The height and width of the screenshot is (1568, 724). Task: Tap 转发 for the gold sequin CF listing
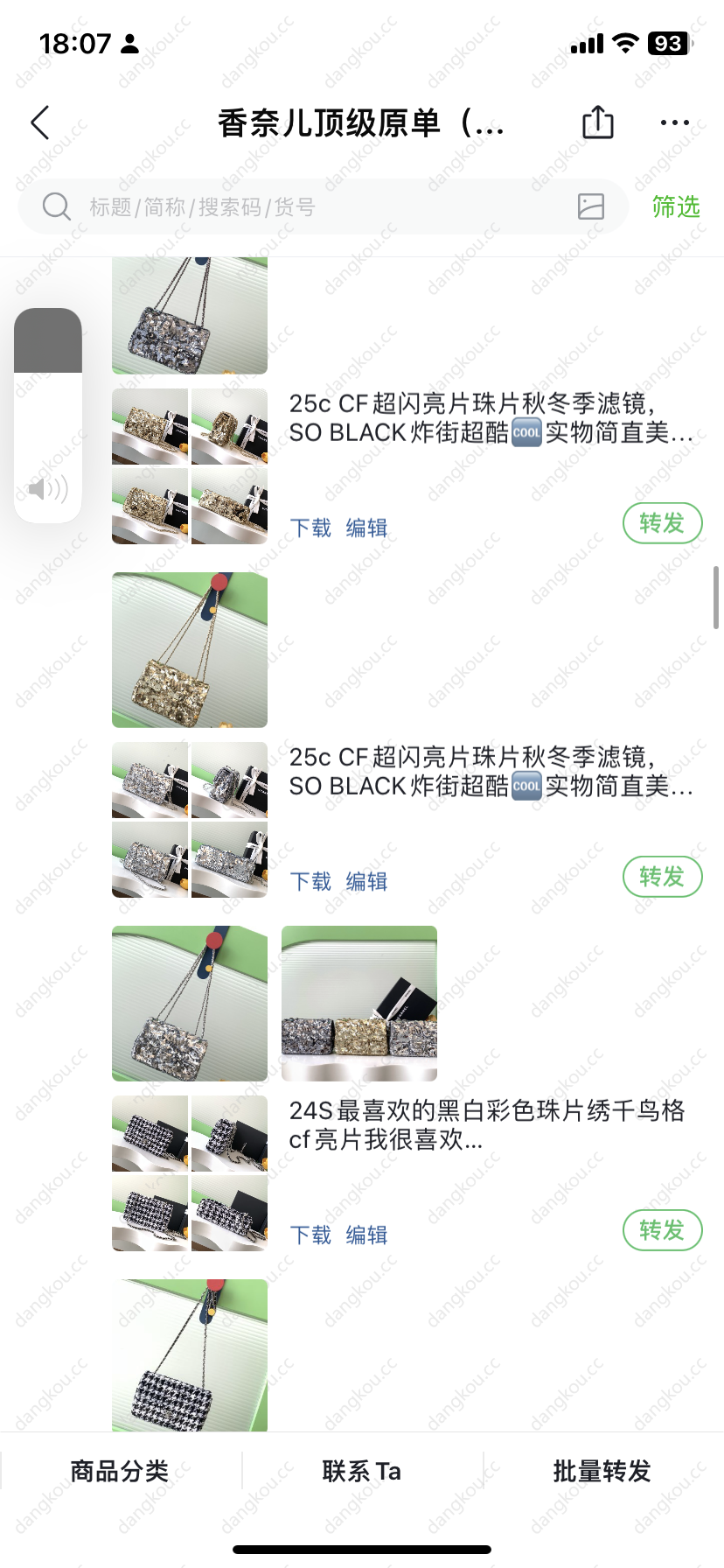point(662,523)
